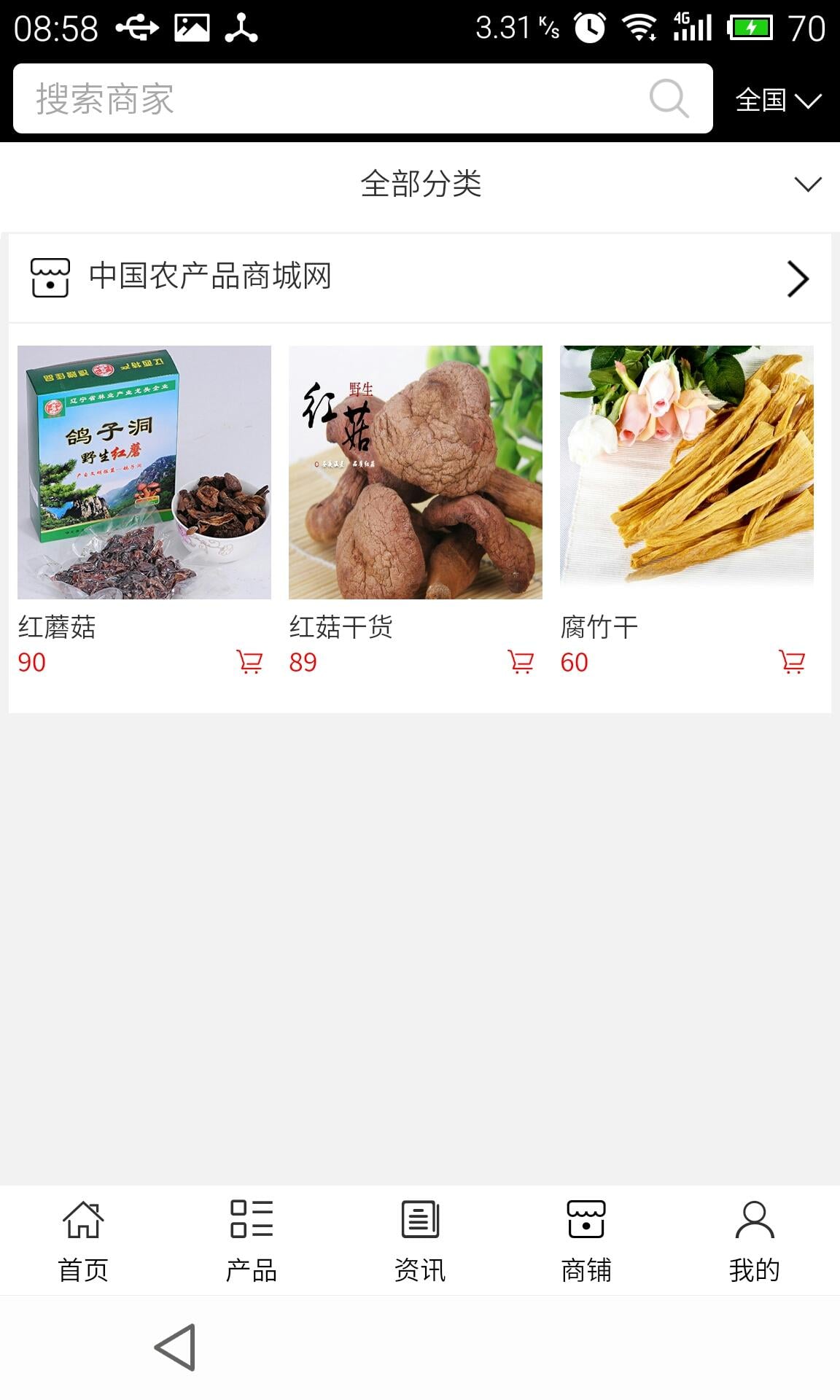Open the 中国农产品商城网 shop row

(x=420, y=278)
